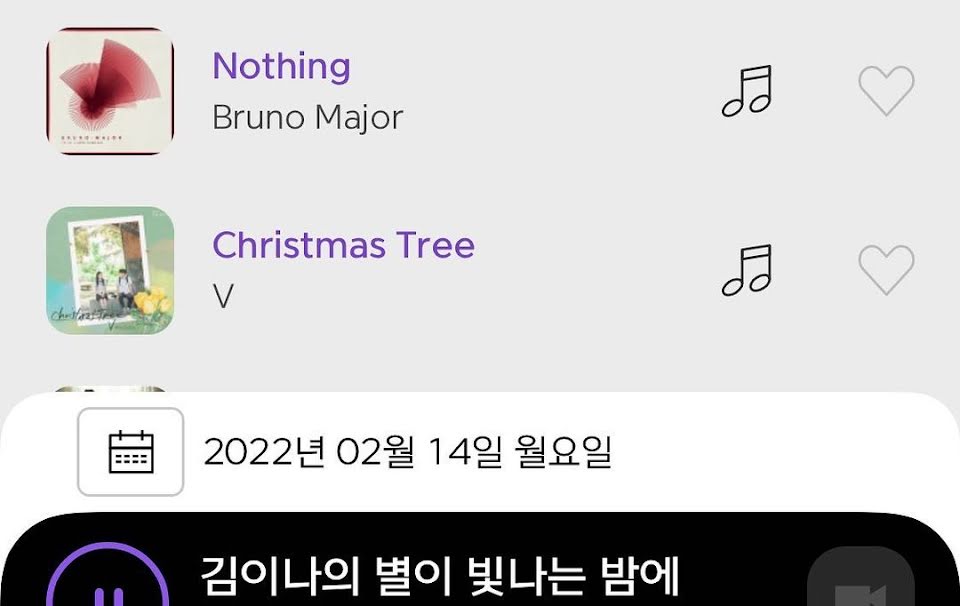960x606 pixels.
Task: Tap the music note icon for Nothing
Action: coord(747,91)
